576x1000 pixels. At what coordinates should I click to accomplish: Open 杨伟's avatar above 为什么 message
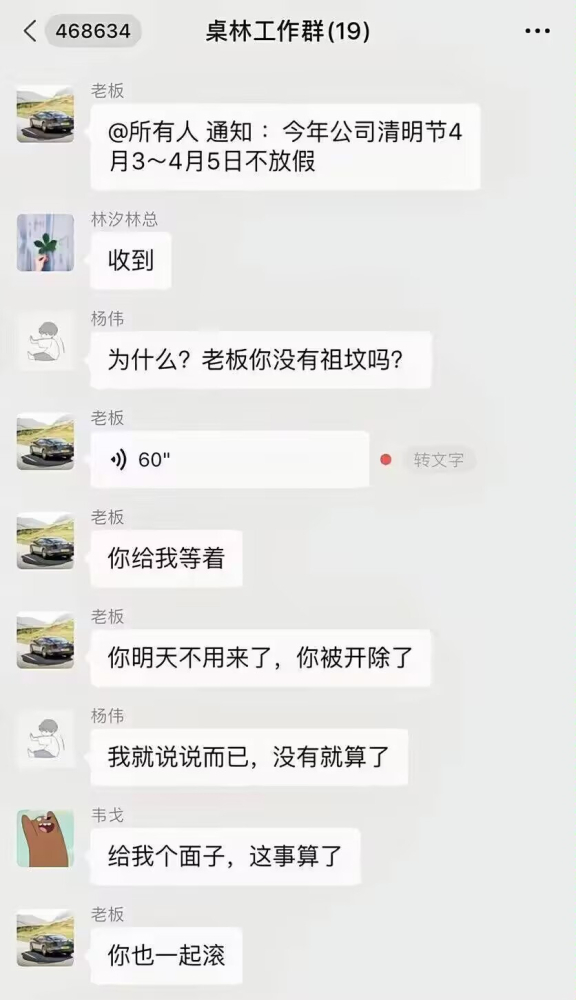[x=45, y=342]
